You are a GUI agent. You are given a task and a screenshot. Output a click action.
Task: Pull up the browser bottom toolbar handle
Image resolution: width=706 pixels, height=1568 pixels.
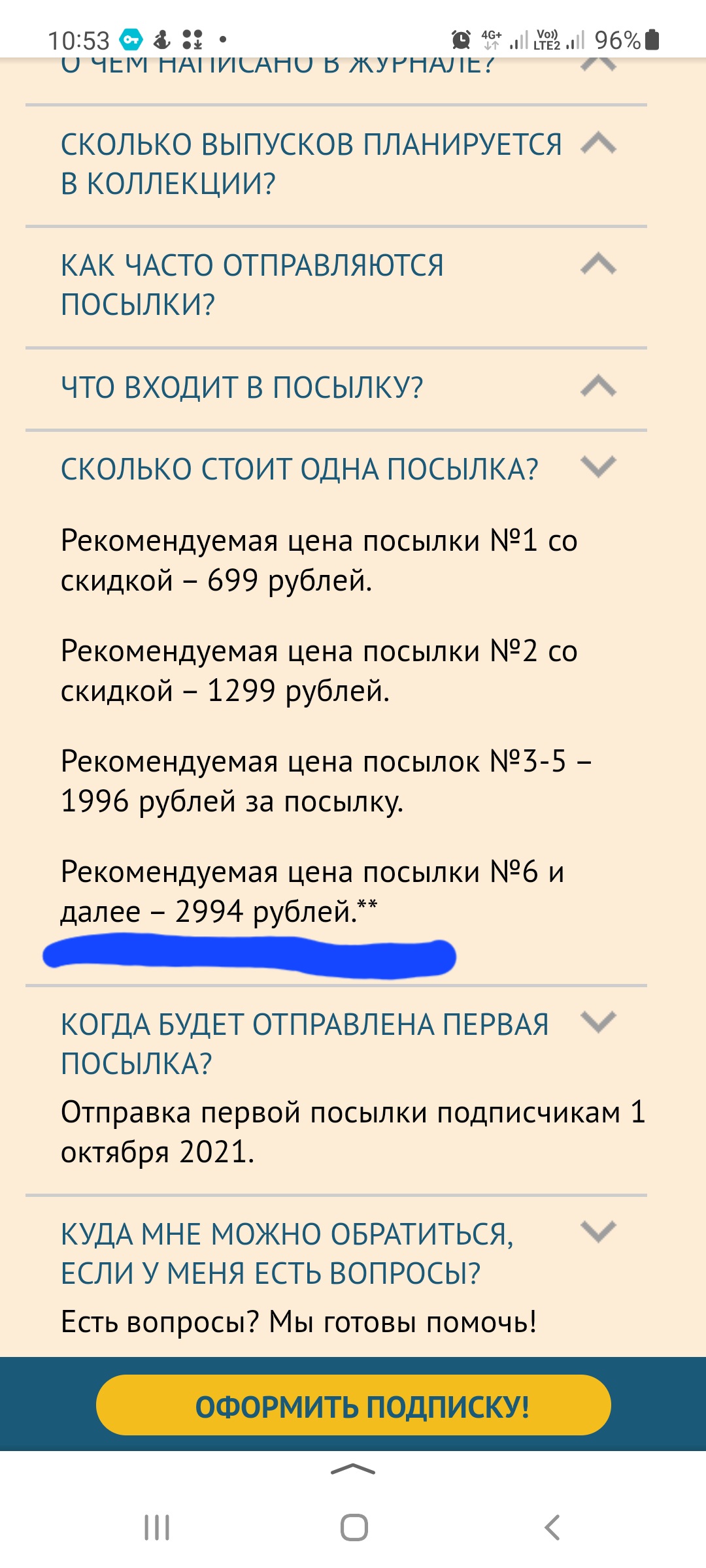click(353, 1470)
